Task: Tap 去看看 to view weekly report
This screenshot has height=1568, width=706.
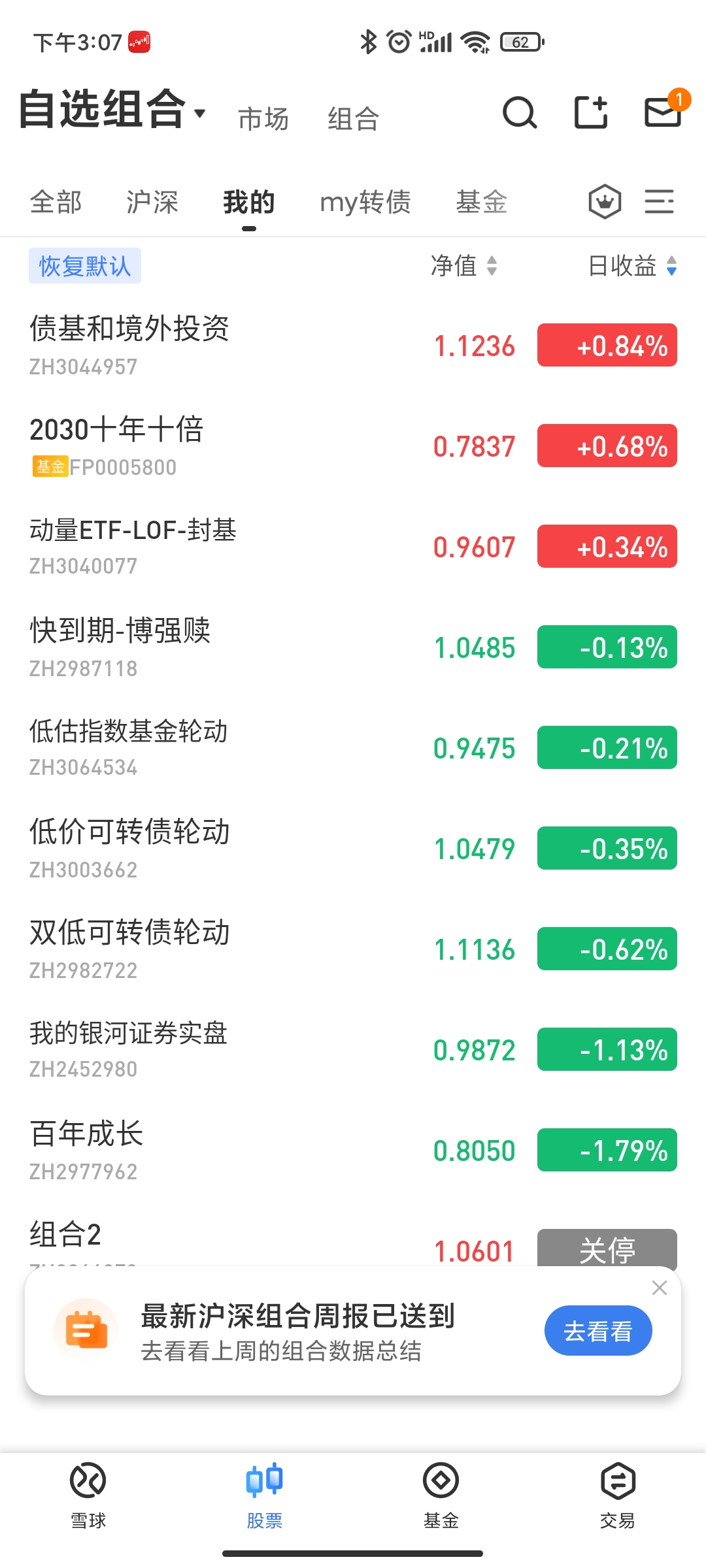Action: (x=598, y=1331)
